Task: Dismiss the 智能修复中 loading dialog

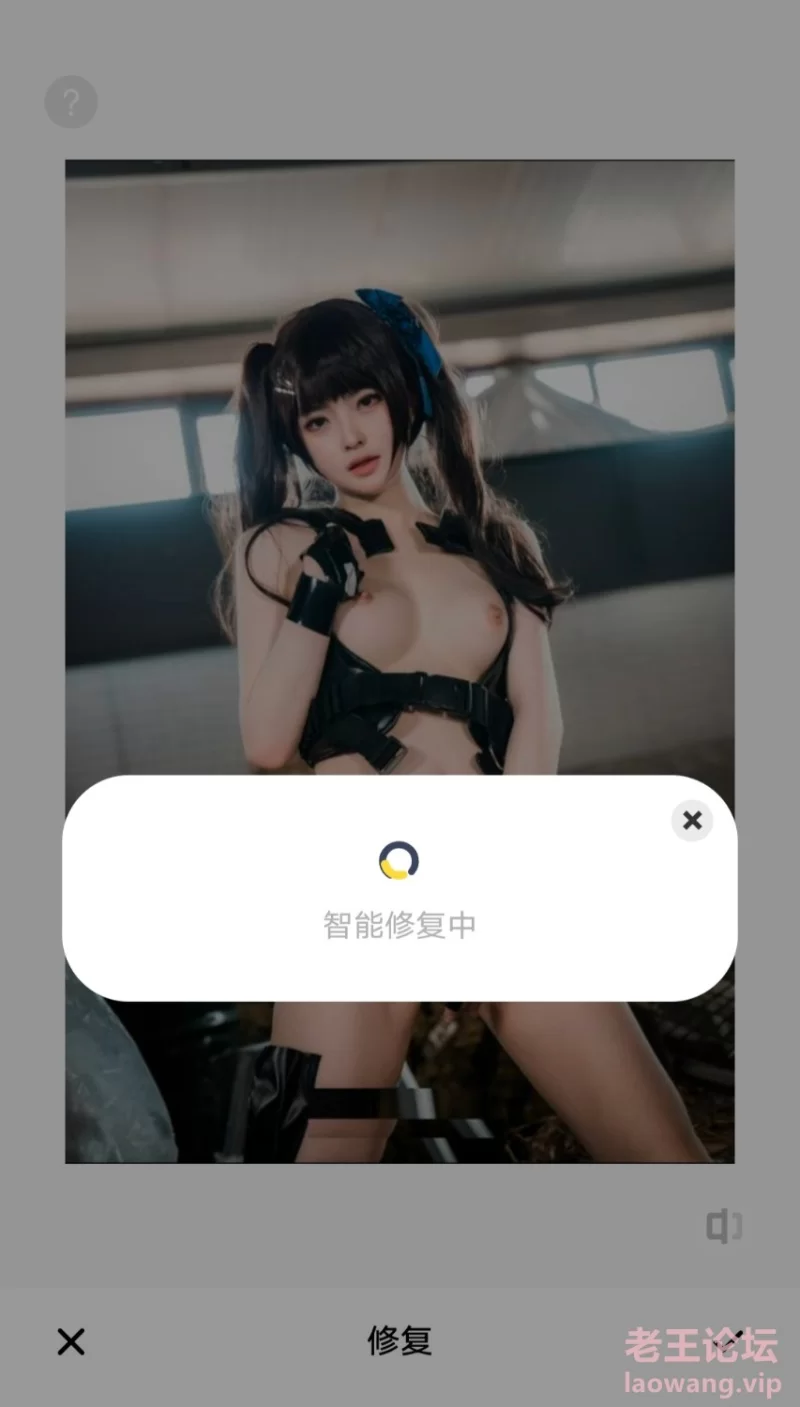Action: click(692, 821)
